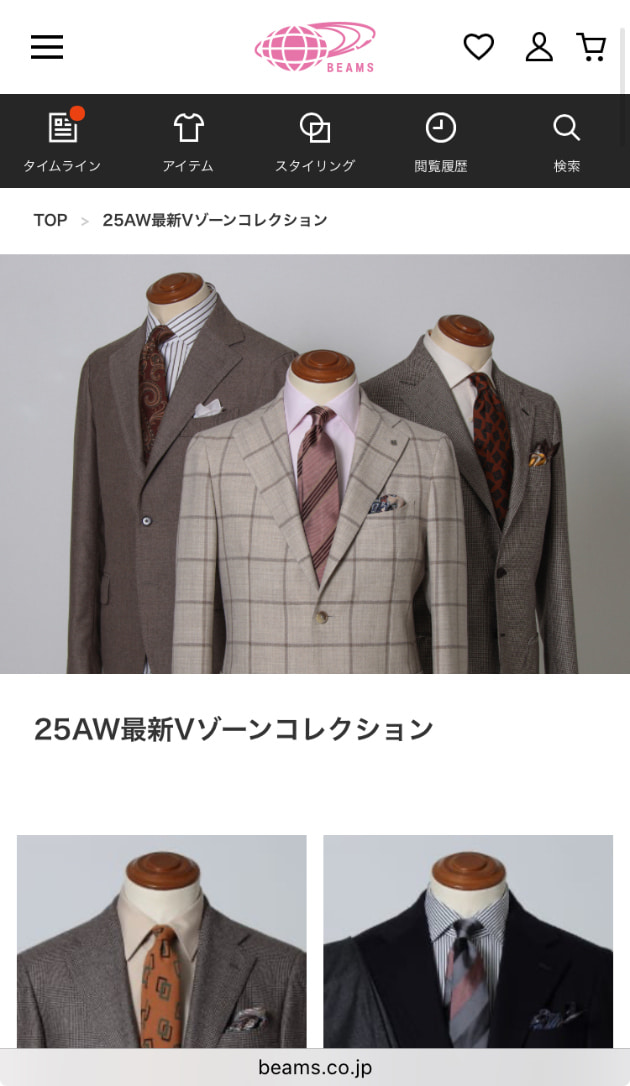630x1086 pixels.
Task: Open the favorites heart icon
Action: 479,47
